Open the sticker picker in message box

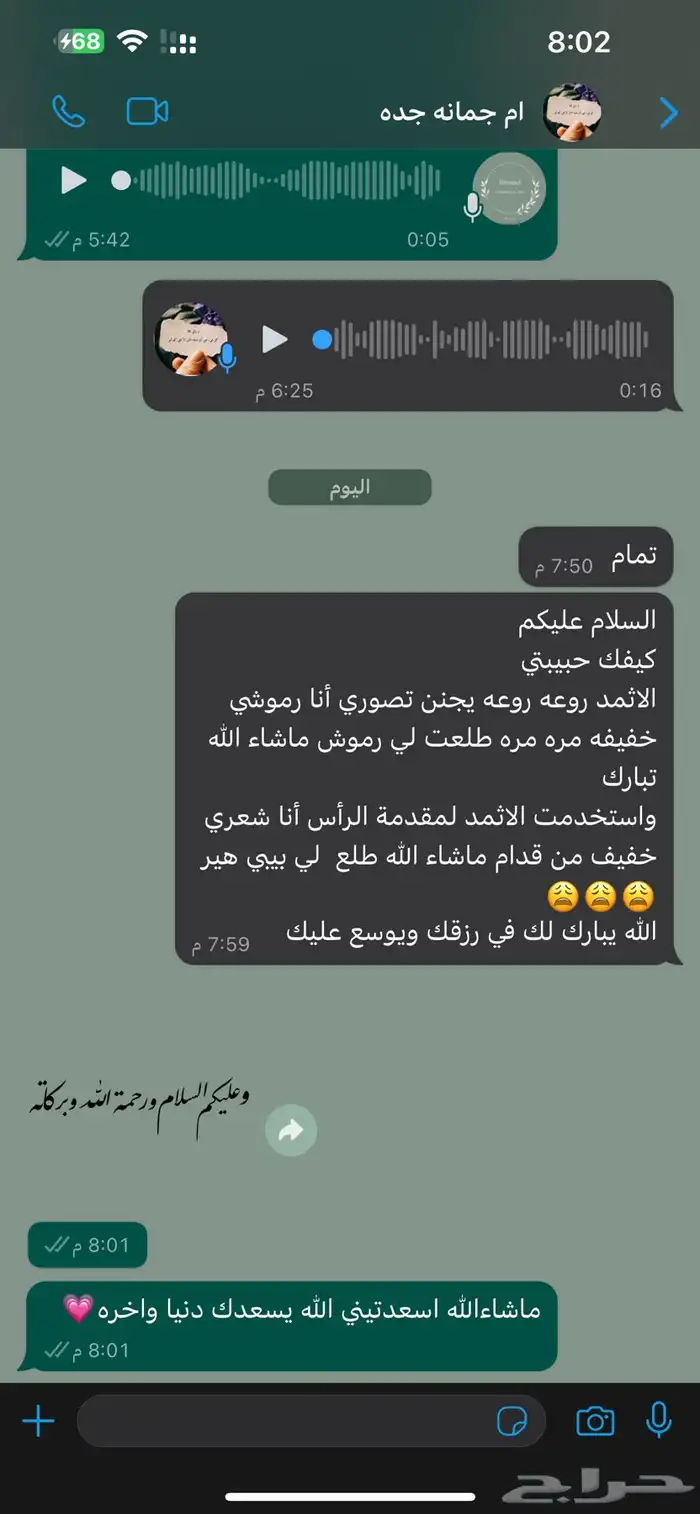click(512, 1421)
